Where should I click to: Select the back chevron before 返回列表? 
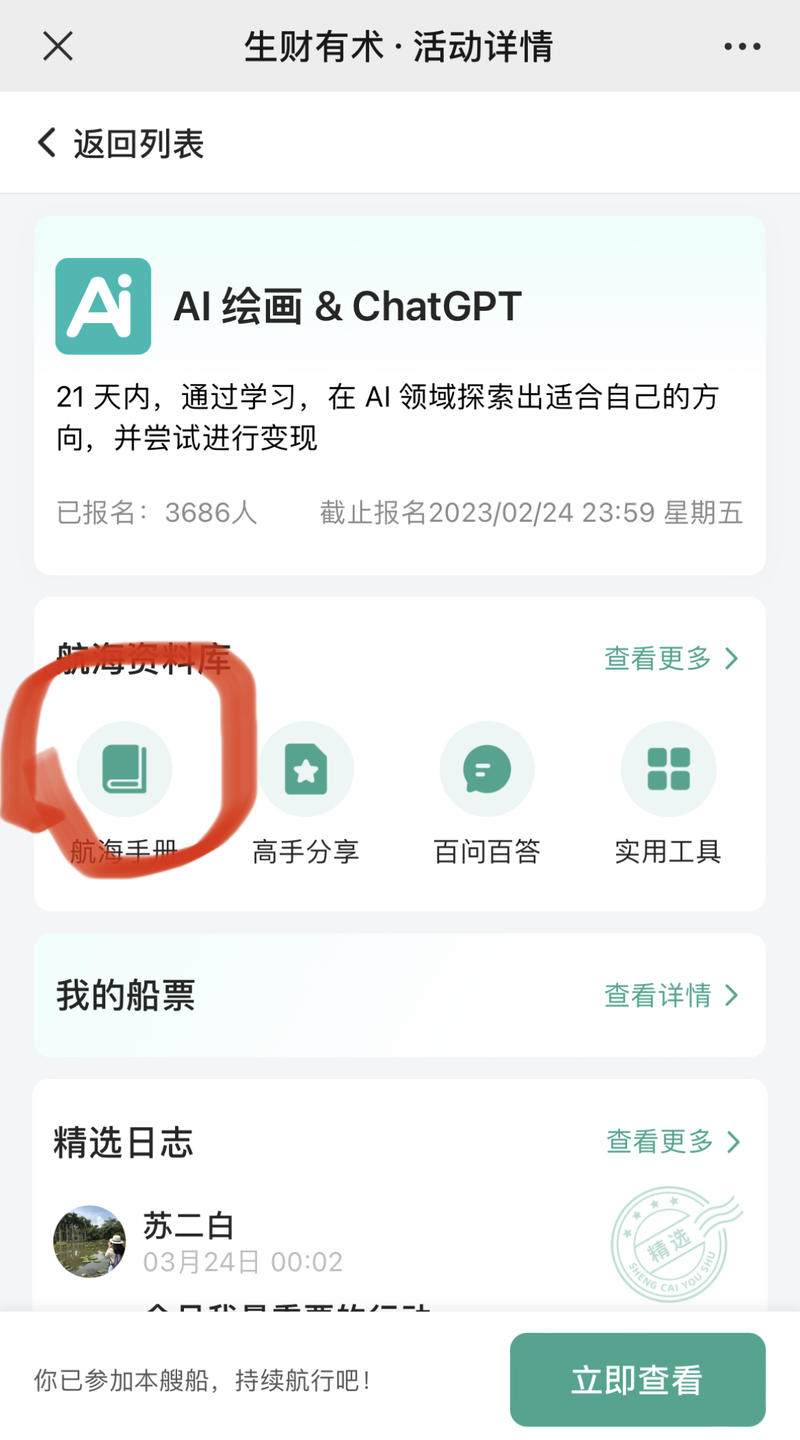[45, 142]
